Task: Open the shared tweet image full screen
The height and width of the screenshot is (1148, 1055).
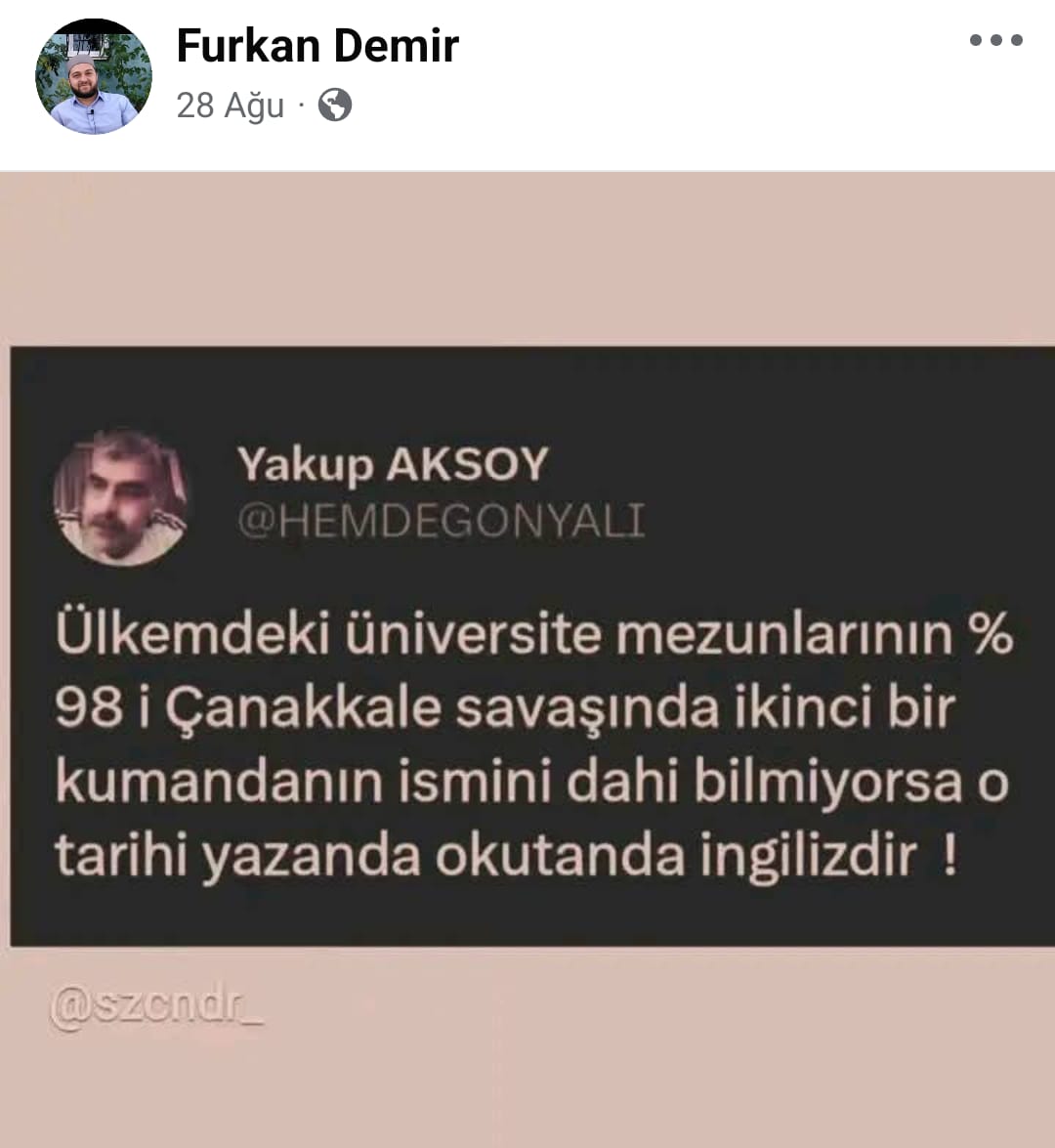Action: [527, 659]
